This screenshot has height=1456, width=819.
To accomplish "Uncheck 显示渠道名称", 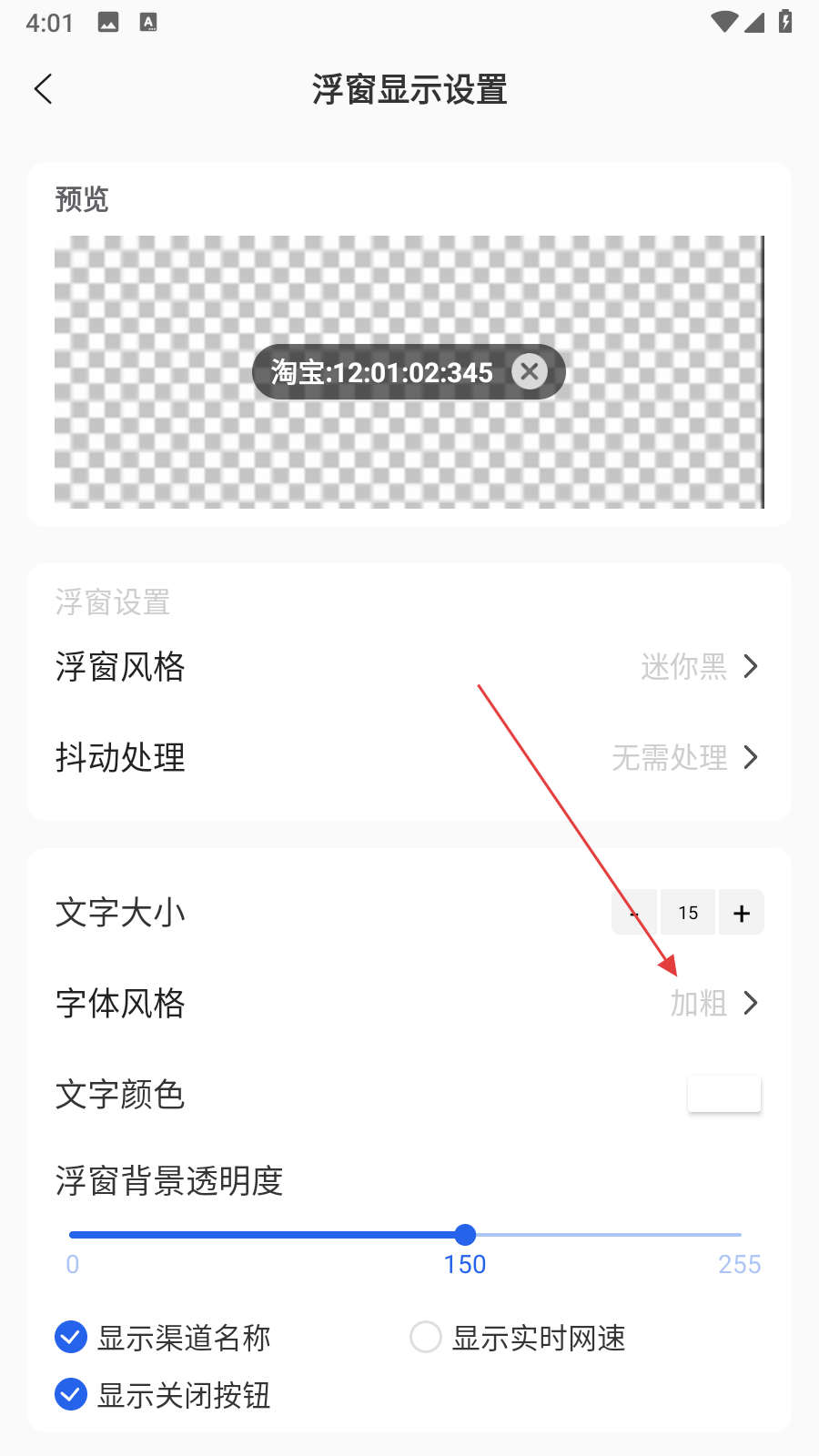I will 71,1338.
